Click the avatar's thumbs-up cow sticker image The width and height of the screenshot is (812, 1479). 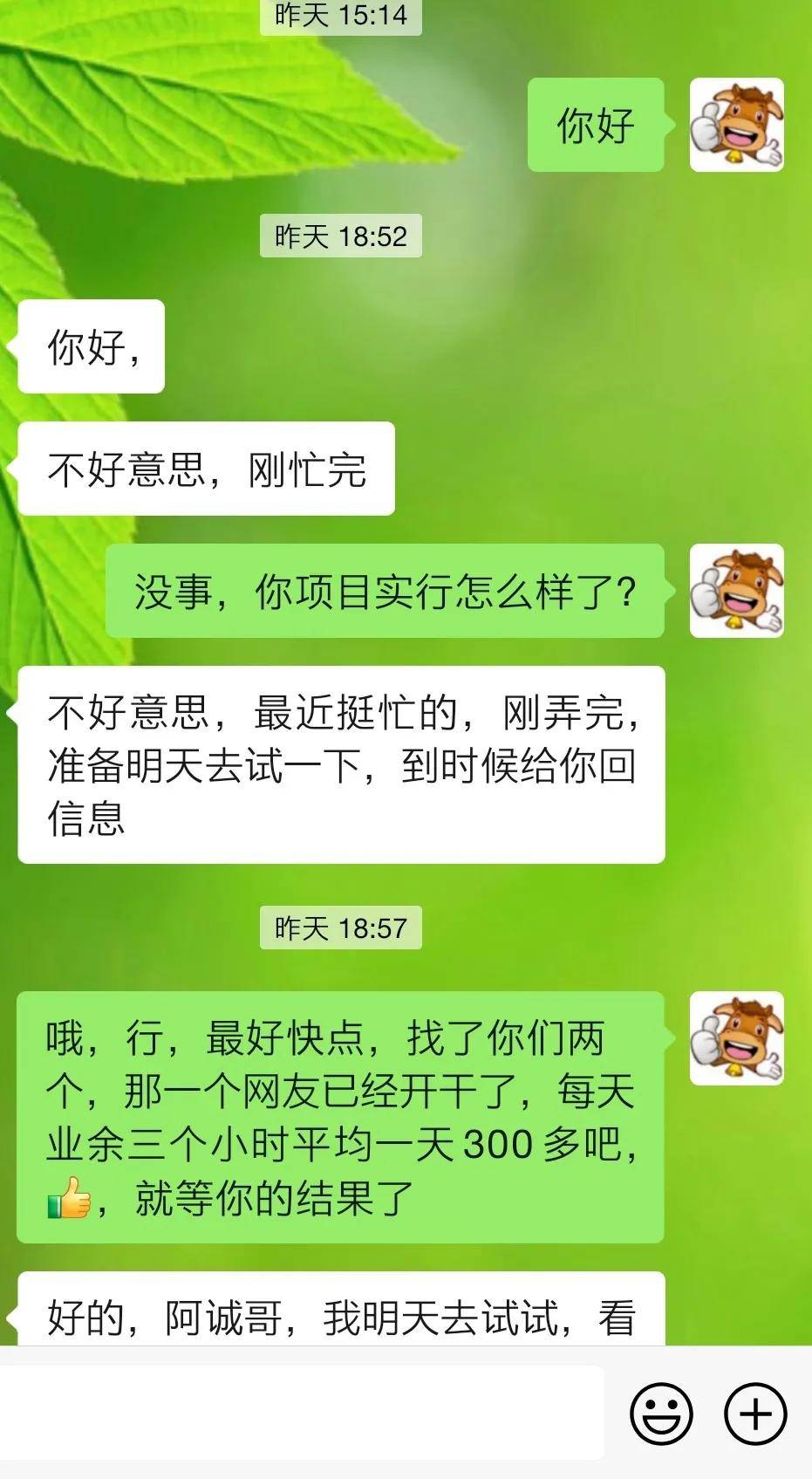coord(737,127)
